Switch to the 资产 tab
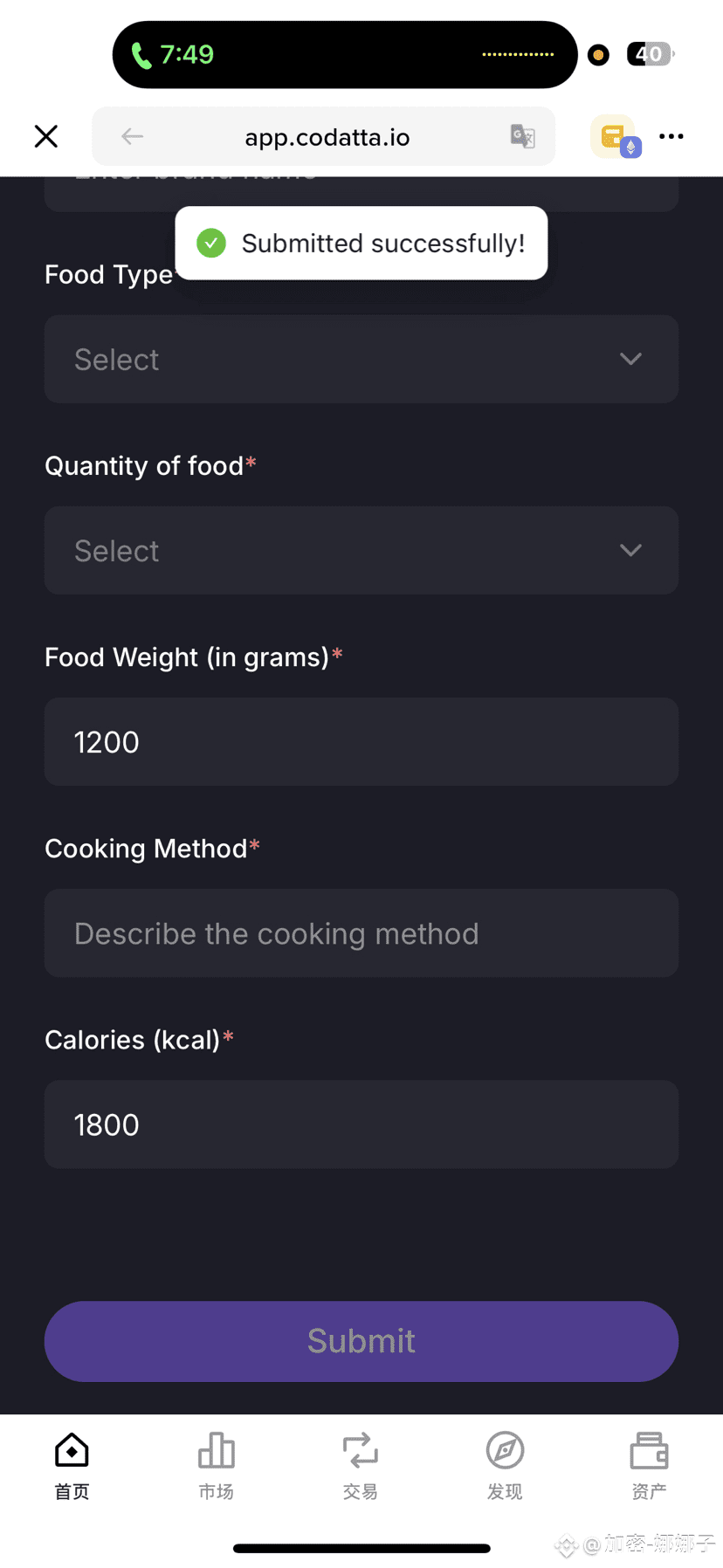The image size is (723, 1568). click(649, 1466)
